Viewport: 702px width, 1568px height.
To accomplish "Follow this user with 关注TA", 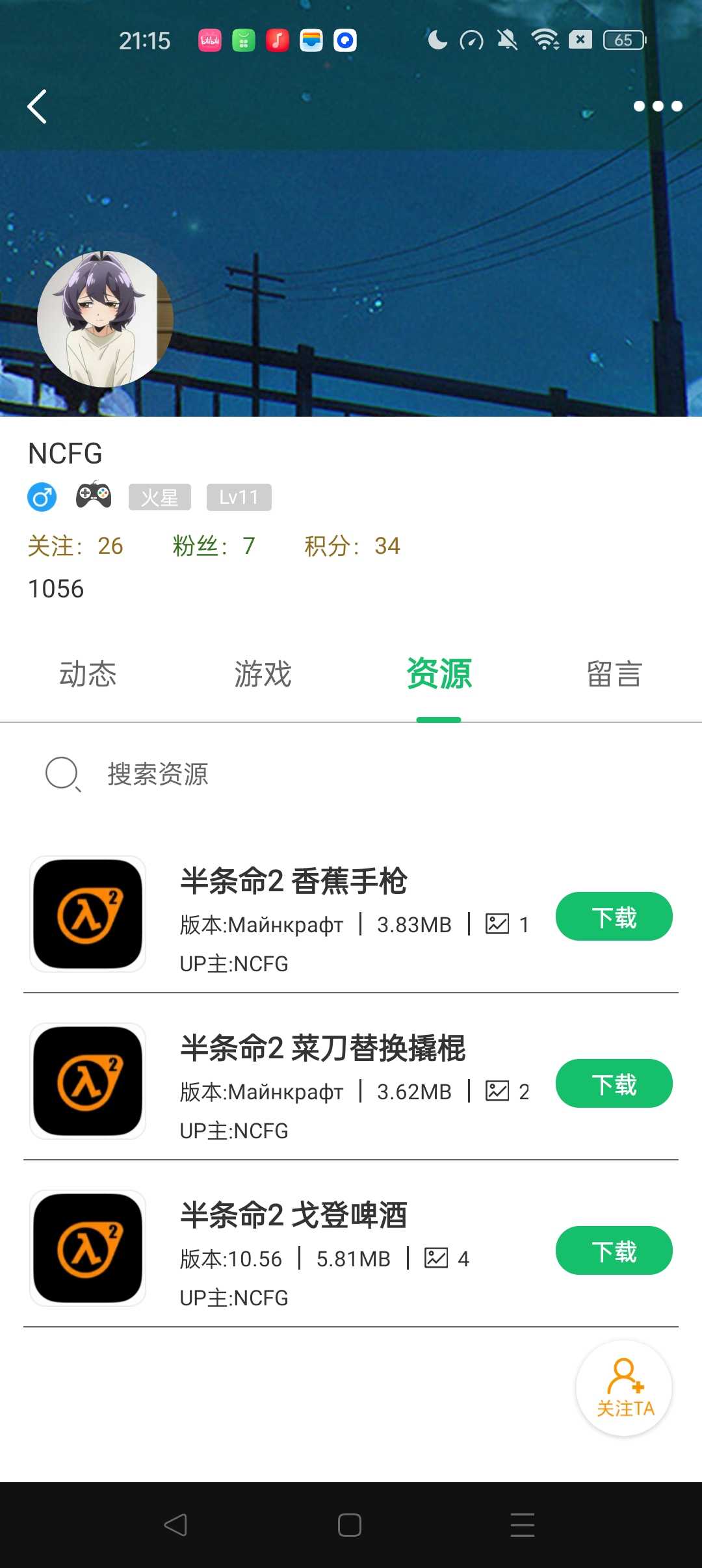I will coord(624,1389).
